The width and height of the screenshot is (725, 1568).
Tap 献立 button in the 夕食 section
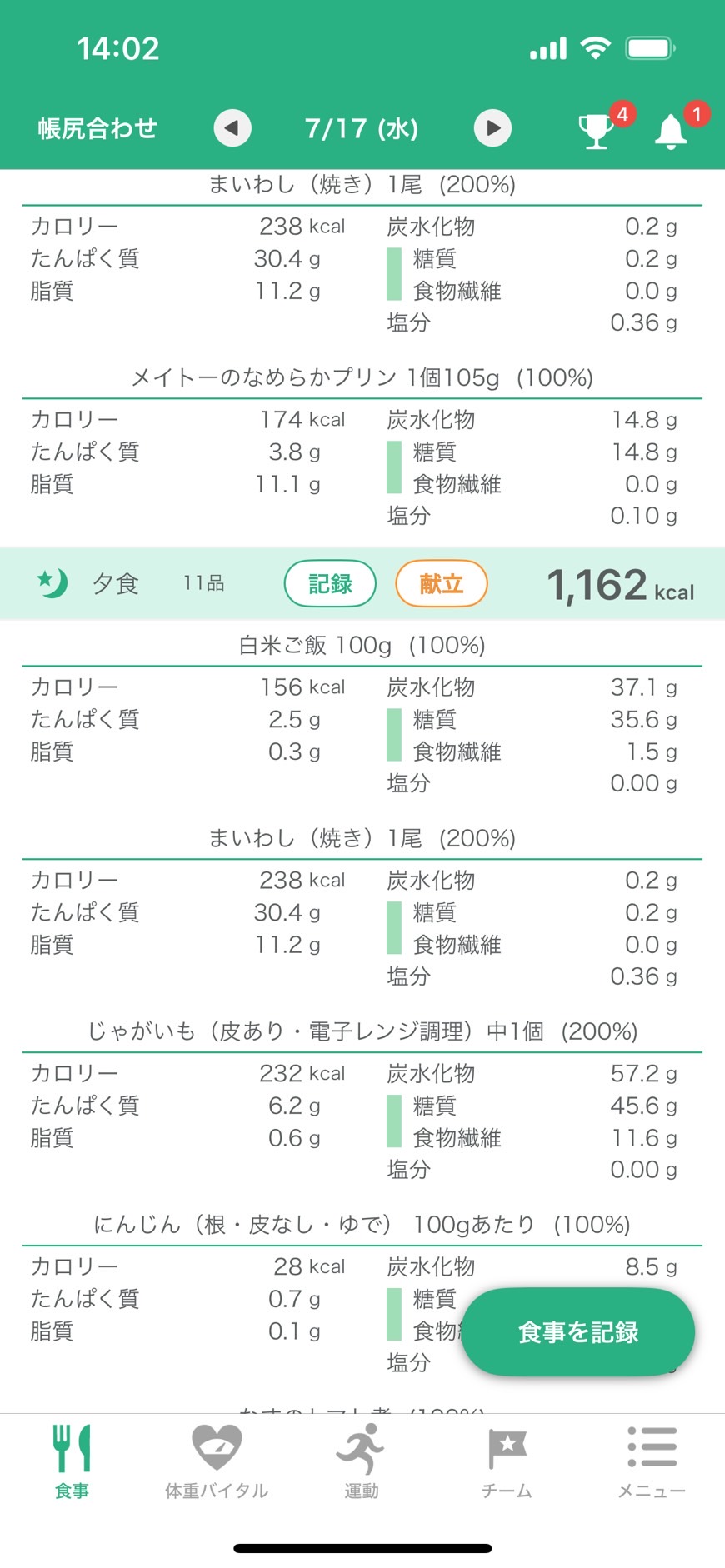point(441,584)
